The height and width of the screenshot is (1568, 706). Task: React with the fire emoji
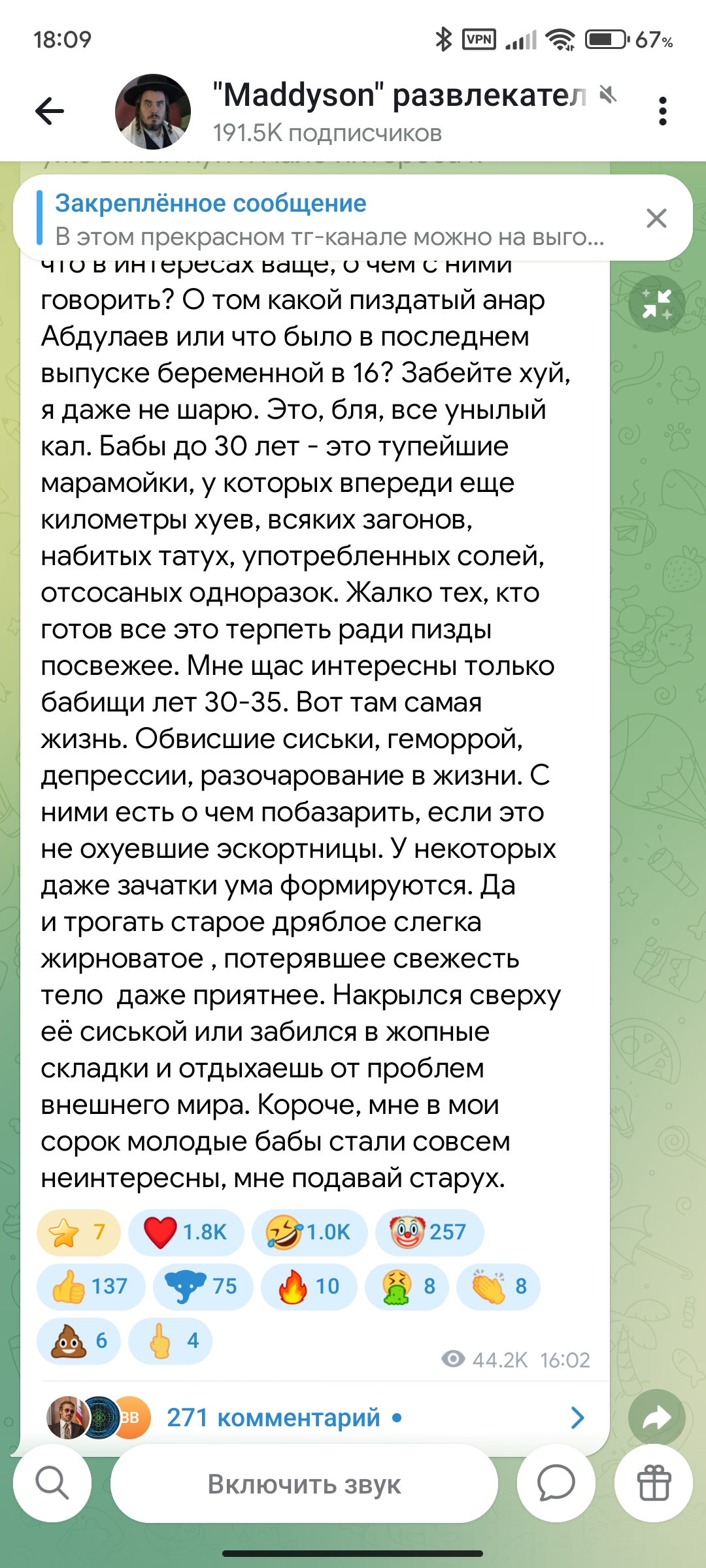click(309, 1286)
